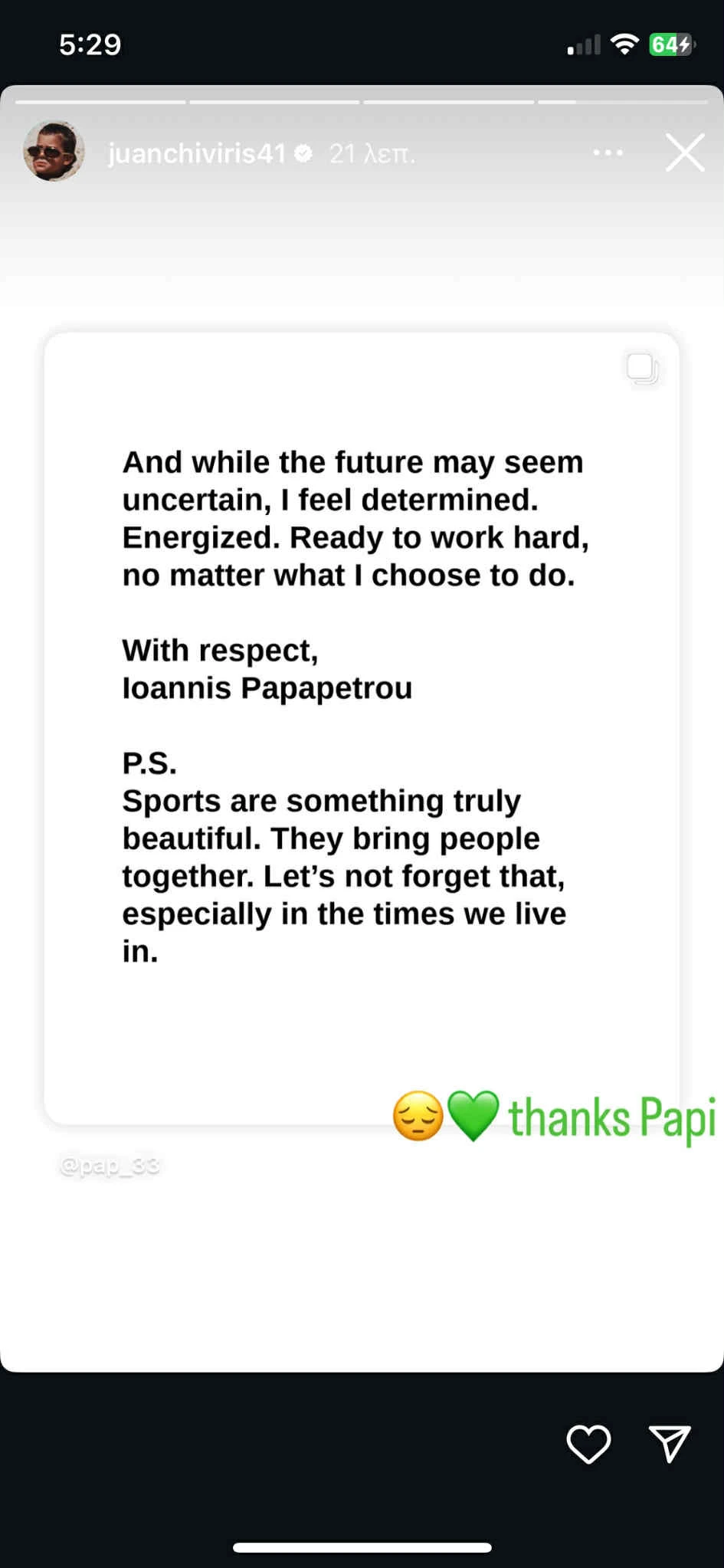The height and width of the screenshot is (1568, 724).
Task: Close the story viewer
Action: 685,153
